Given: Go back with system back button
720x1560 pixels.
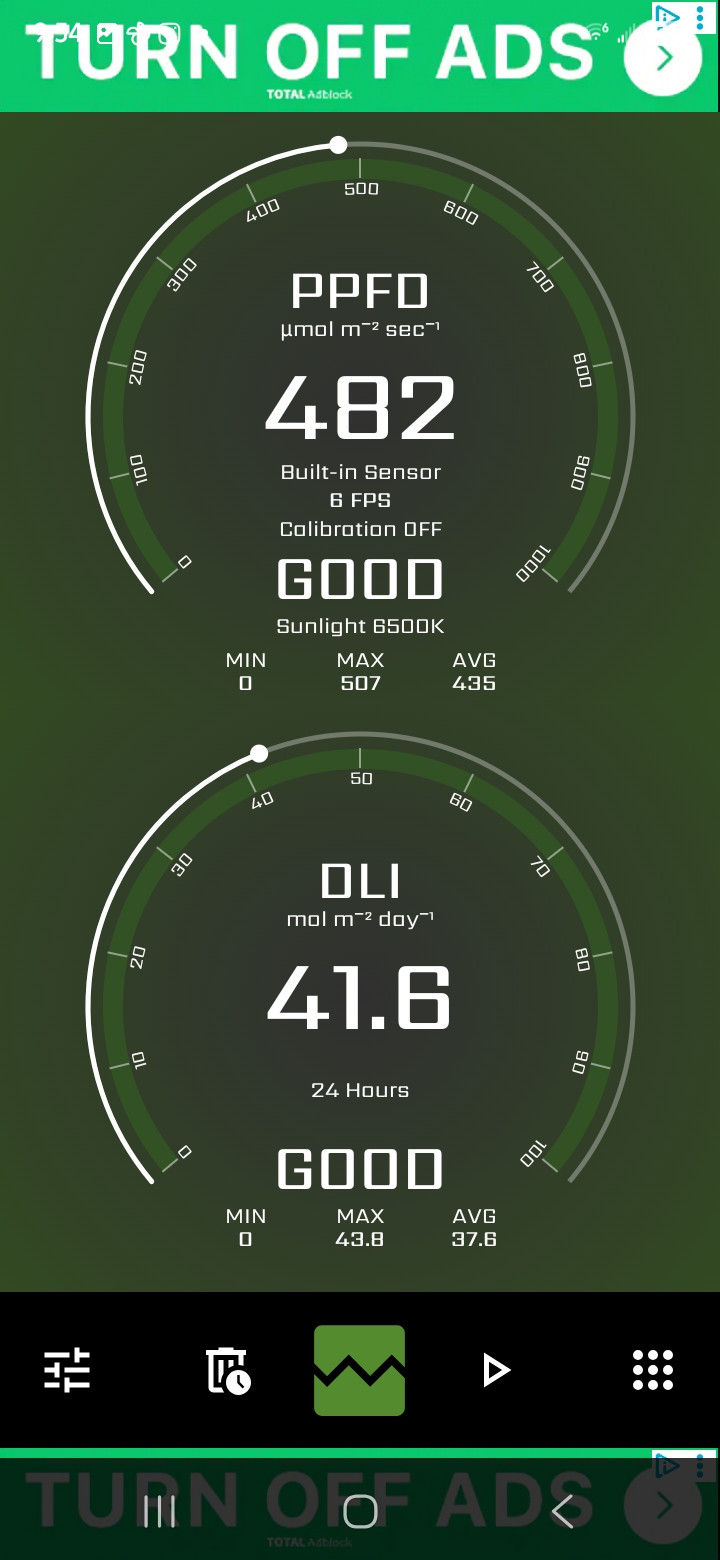Looking at the screenshot, I should pyautogui.click(x=563, y=1511).
